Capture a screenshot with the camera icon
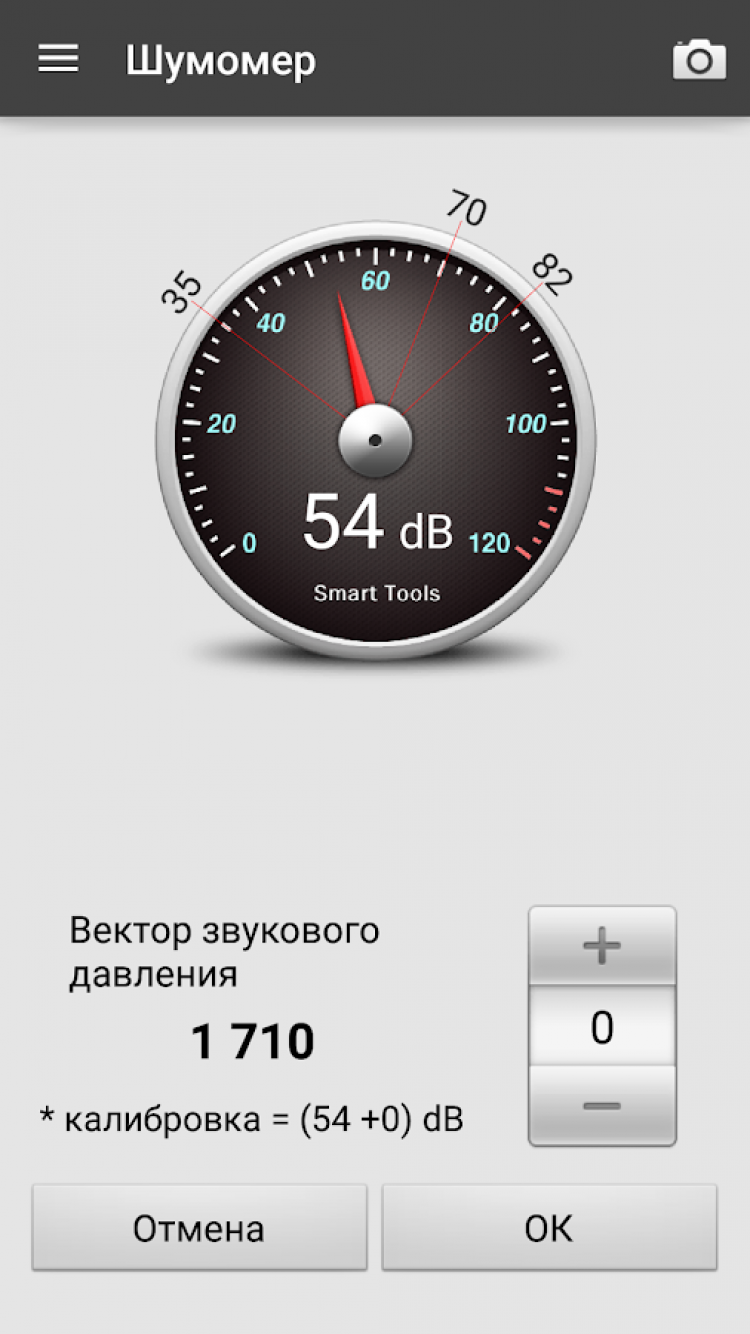This screenshot has width=750, height=1334. pos(699,60)
